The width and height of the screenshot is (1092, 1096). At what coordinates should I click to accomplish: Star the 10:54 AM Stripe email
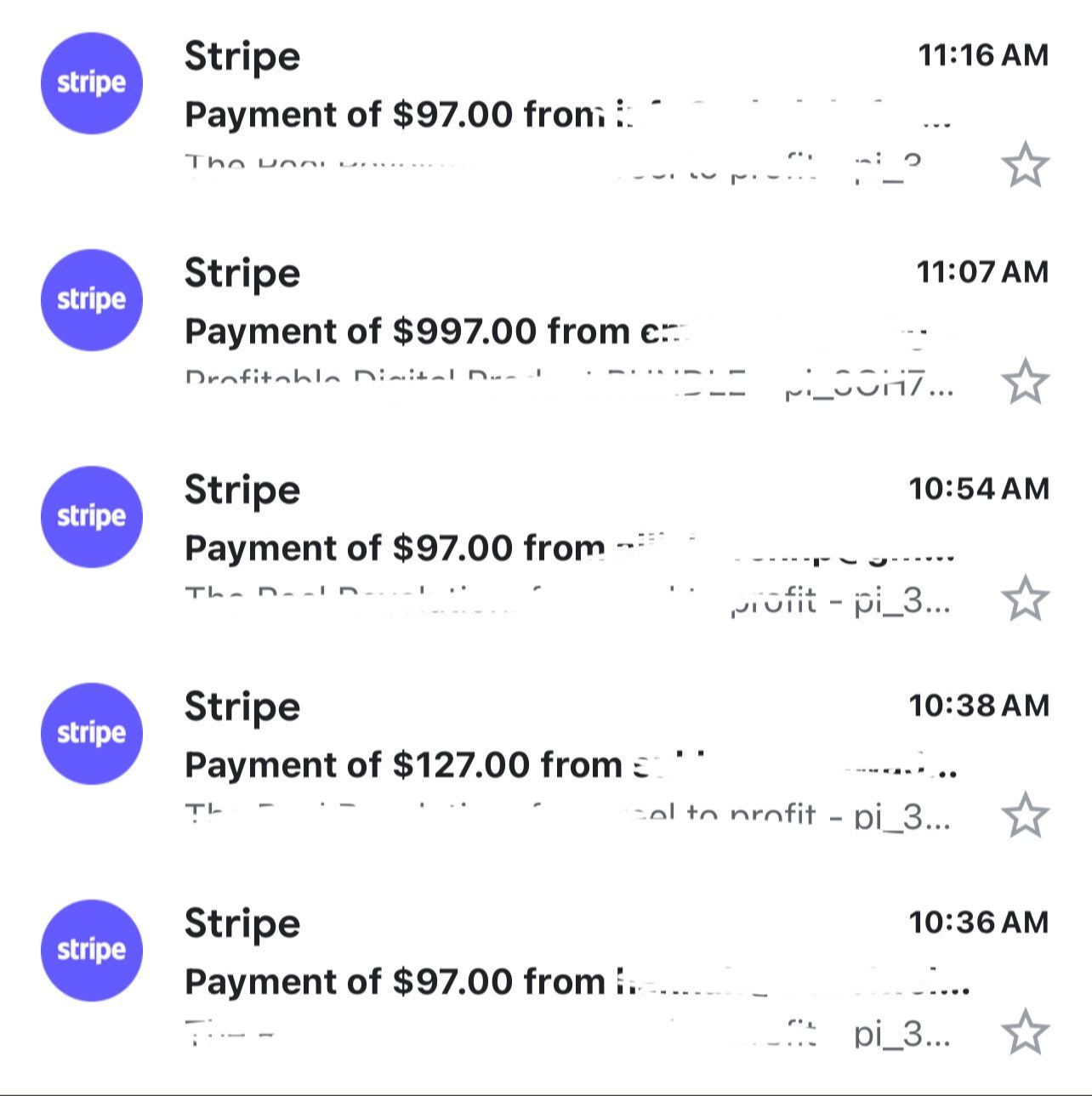click(x=1025, y=599)
